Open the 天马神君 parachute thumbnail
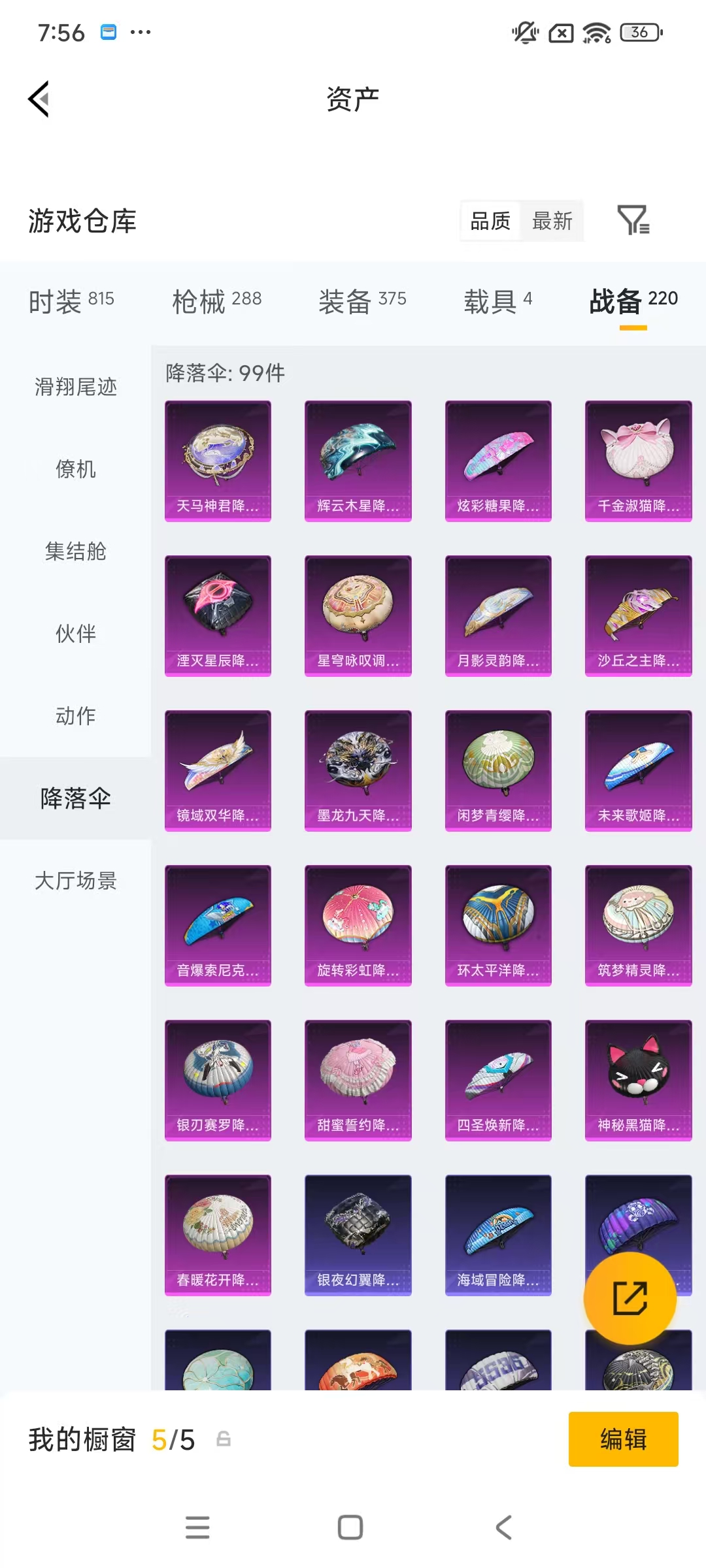Screen dimensions: 706x1568 click(x=218, y=461)
